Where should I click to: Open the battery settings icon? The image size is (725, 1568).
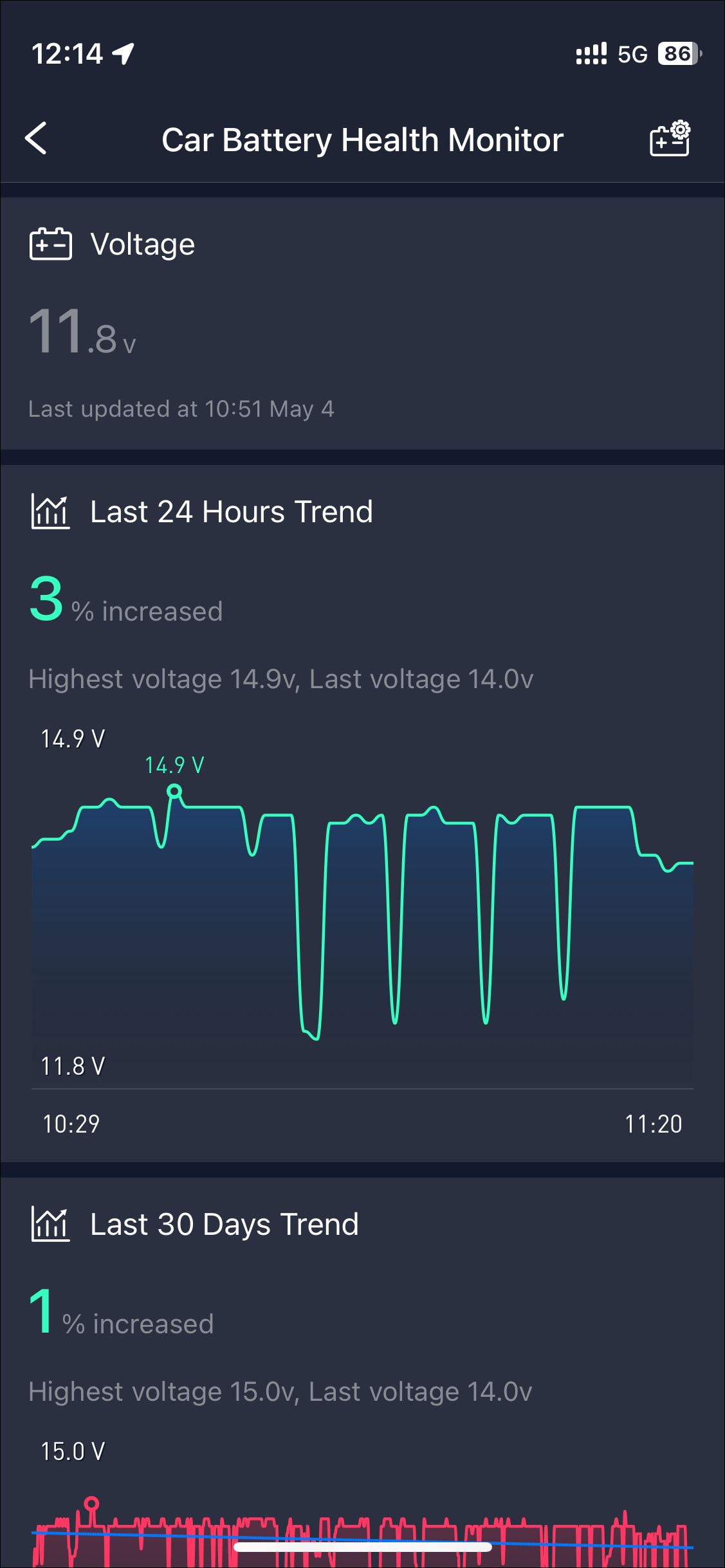point(670,138)
